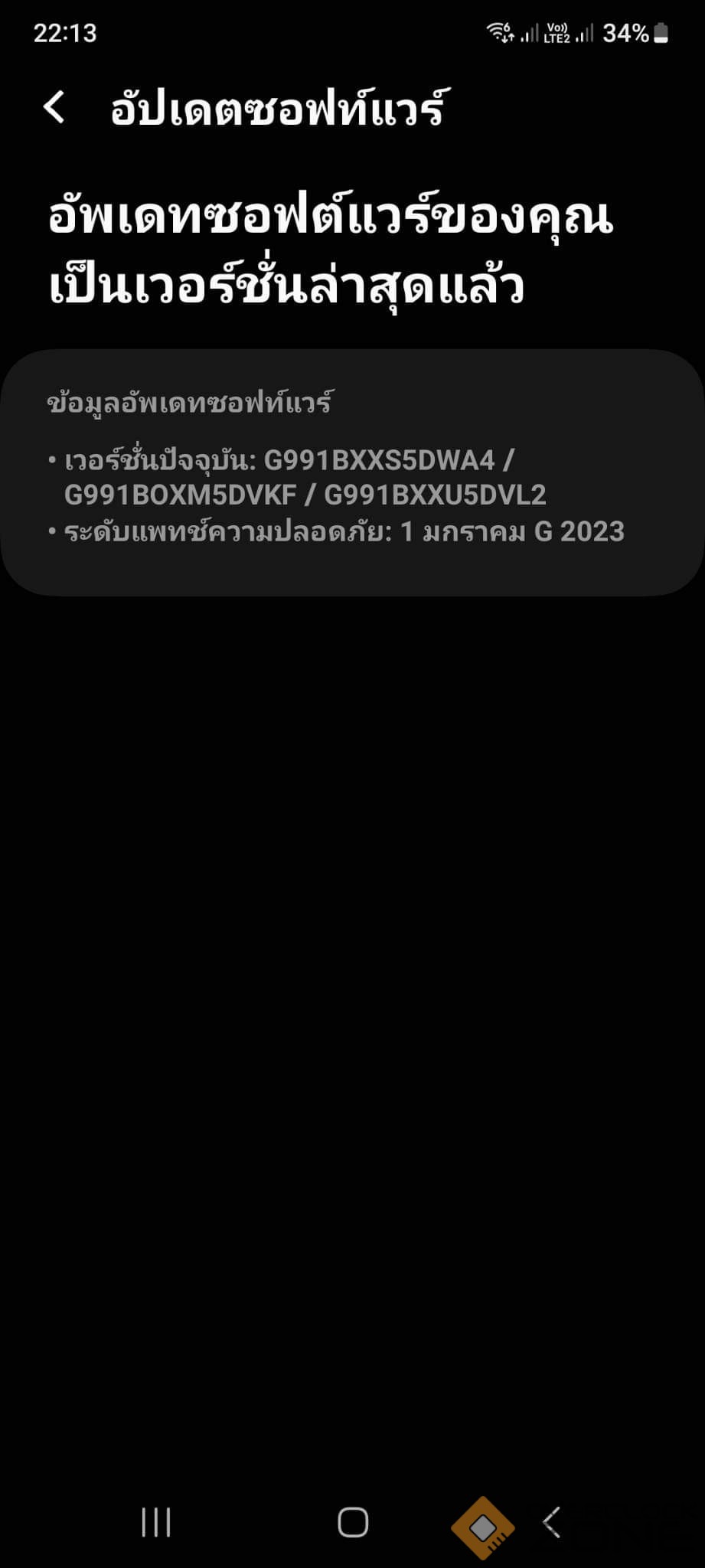Viewport: 705px width, 1568px height.
Task: Tap the system back button in the navigation bar
Action: point(552,1522)
